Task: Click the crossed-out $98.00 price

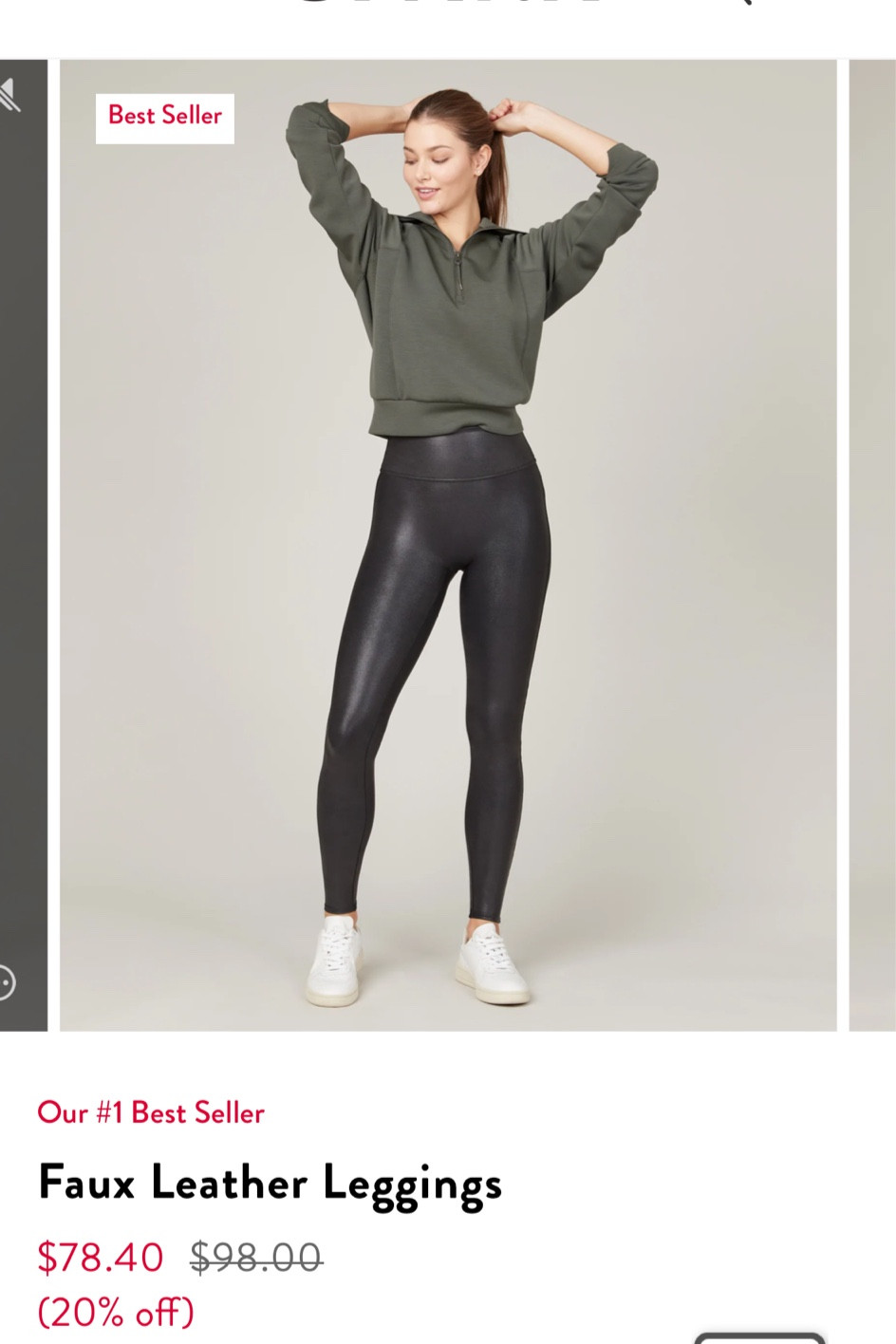Action: (x=253, y=1259)
